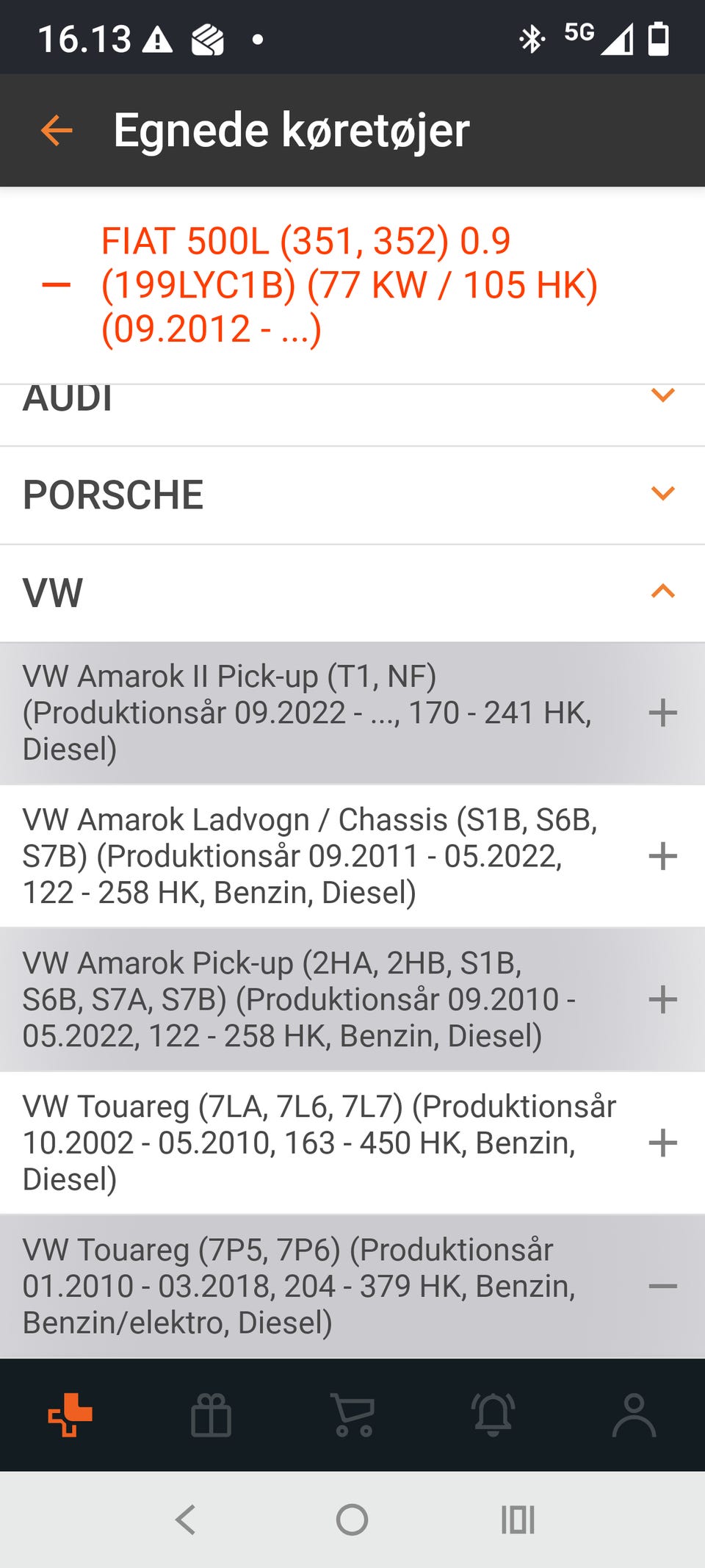Tap the system home button
The height and width of the screenshot is (1568, 705).
(x=352, y=1520)
